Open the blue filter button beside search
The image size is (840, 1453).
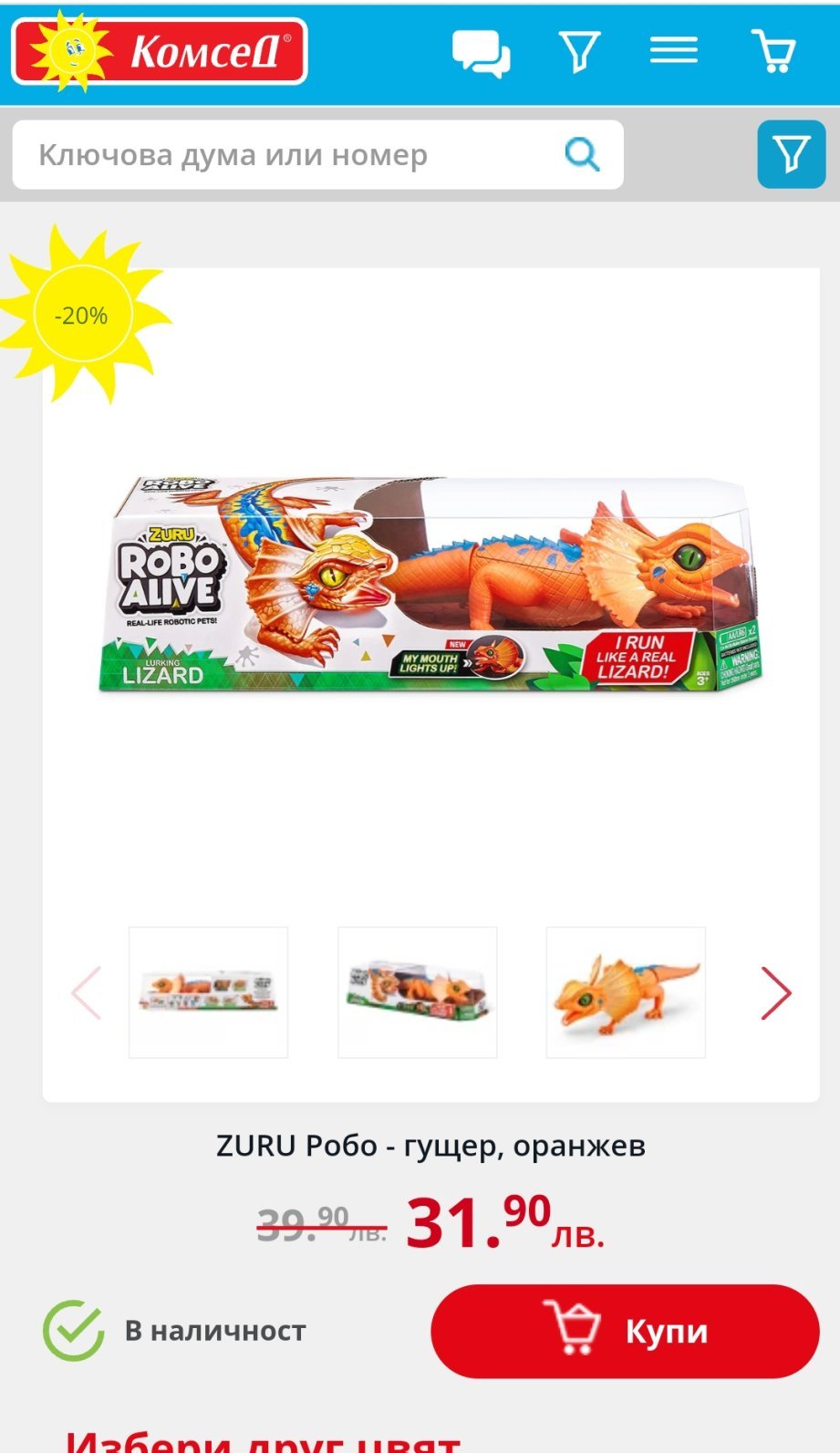[x=791, y=154]
